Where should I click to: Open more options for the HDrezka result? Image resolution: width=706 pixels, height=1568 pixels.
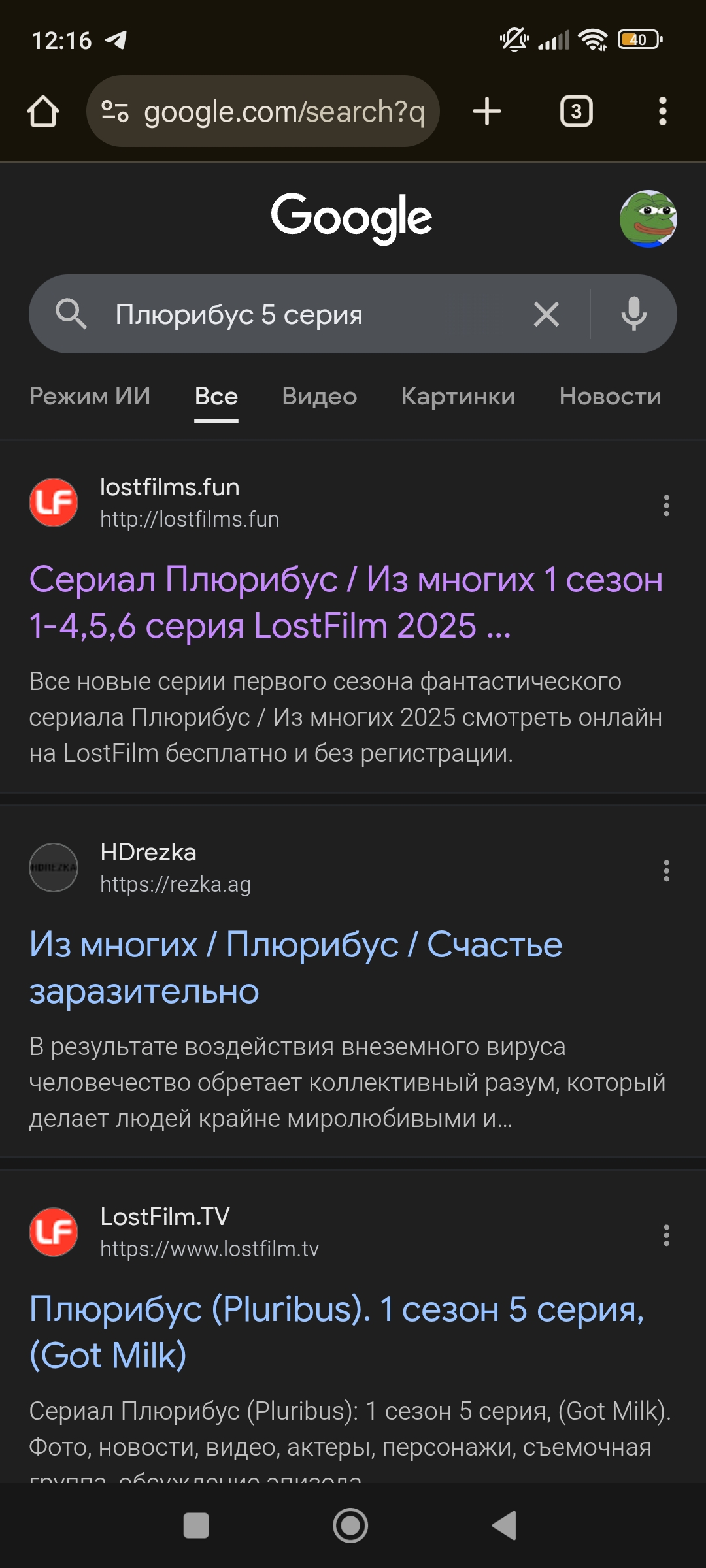(x=666, y=870)
